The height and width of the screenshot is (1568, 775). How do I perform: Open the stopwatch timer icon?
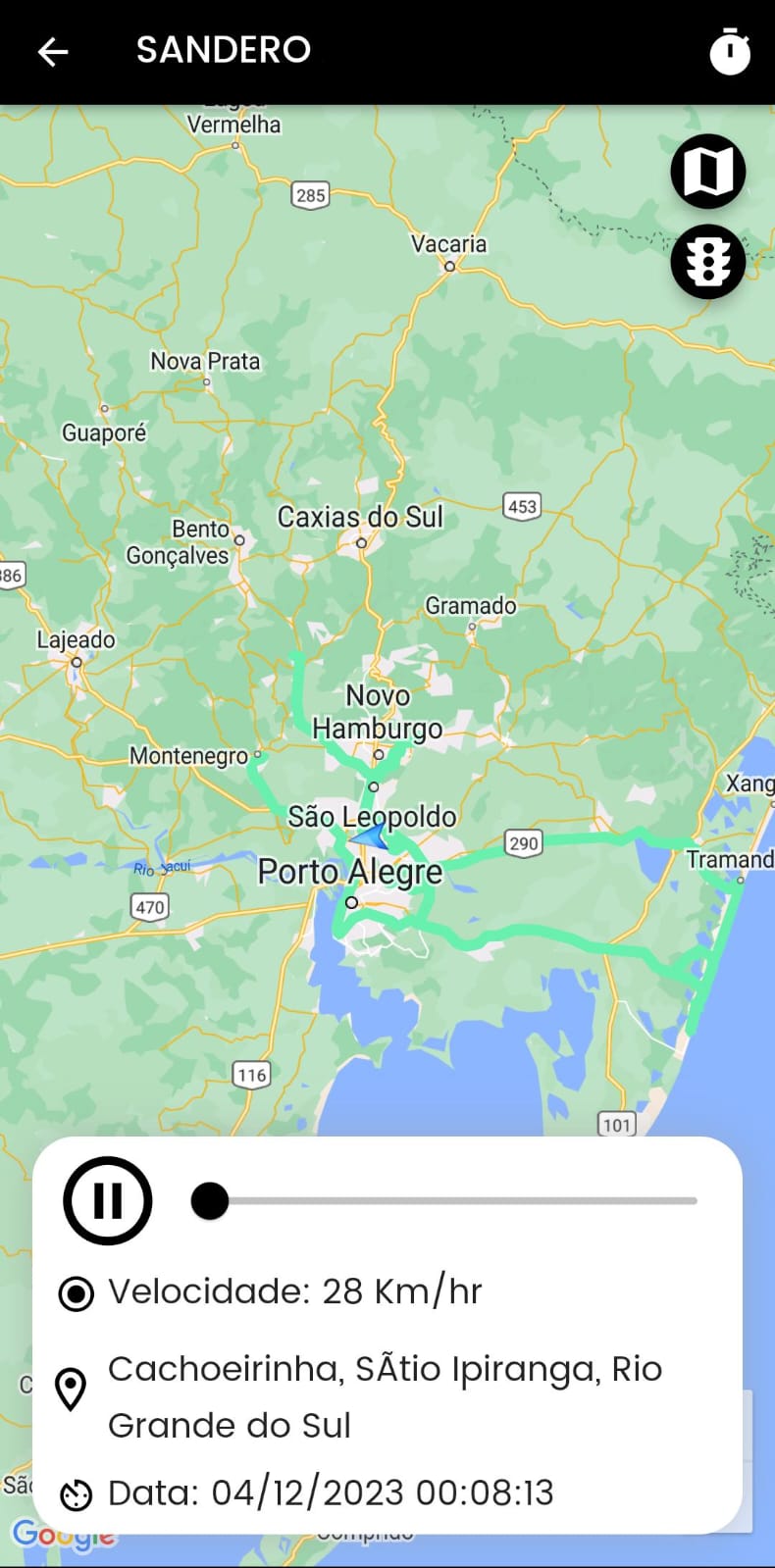click(x=730, y=51)
